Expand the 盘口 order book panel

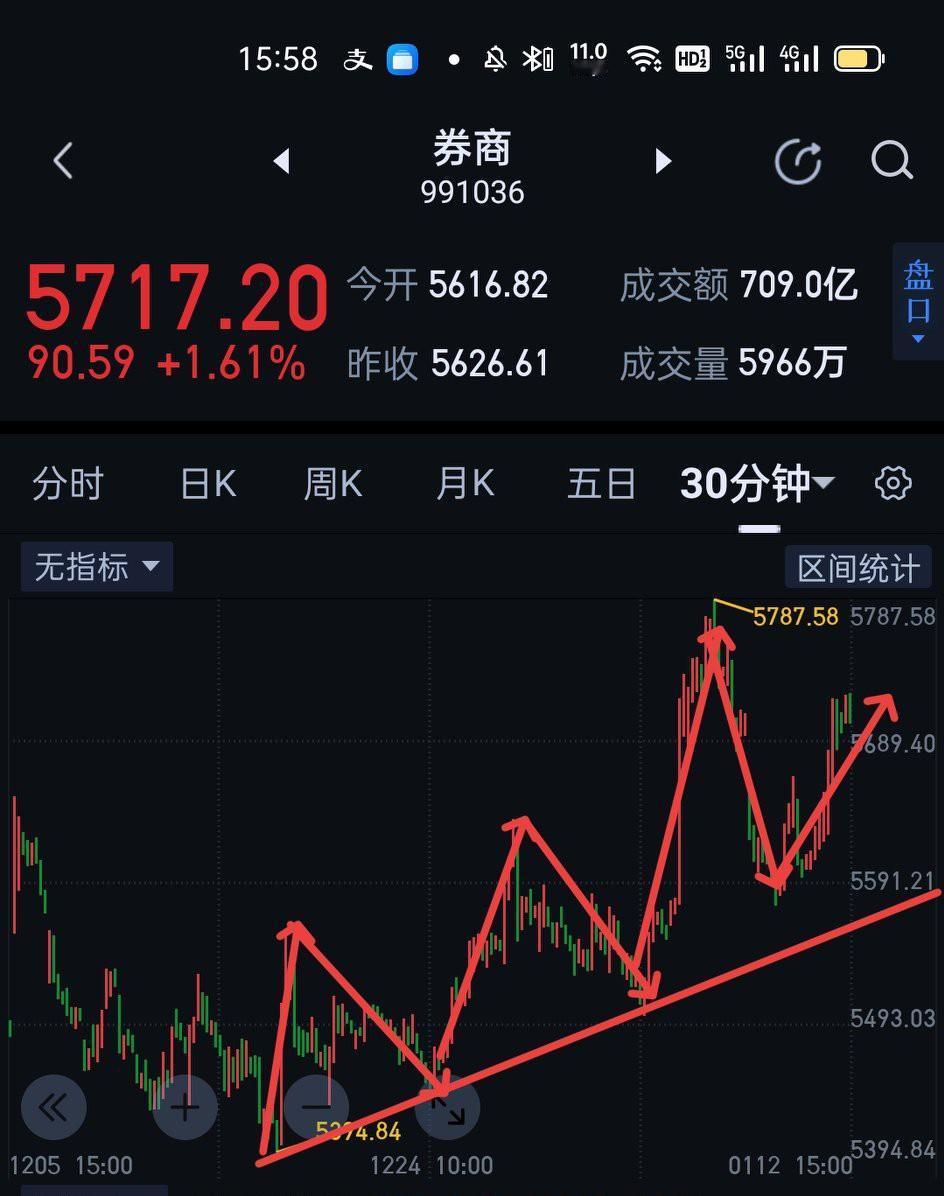click(x=917, y=300)
